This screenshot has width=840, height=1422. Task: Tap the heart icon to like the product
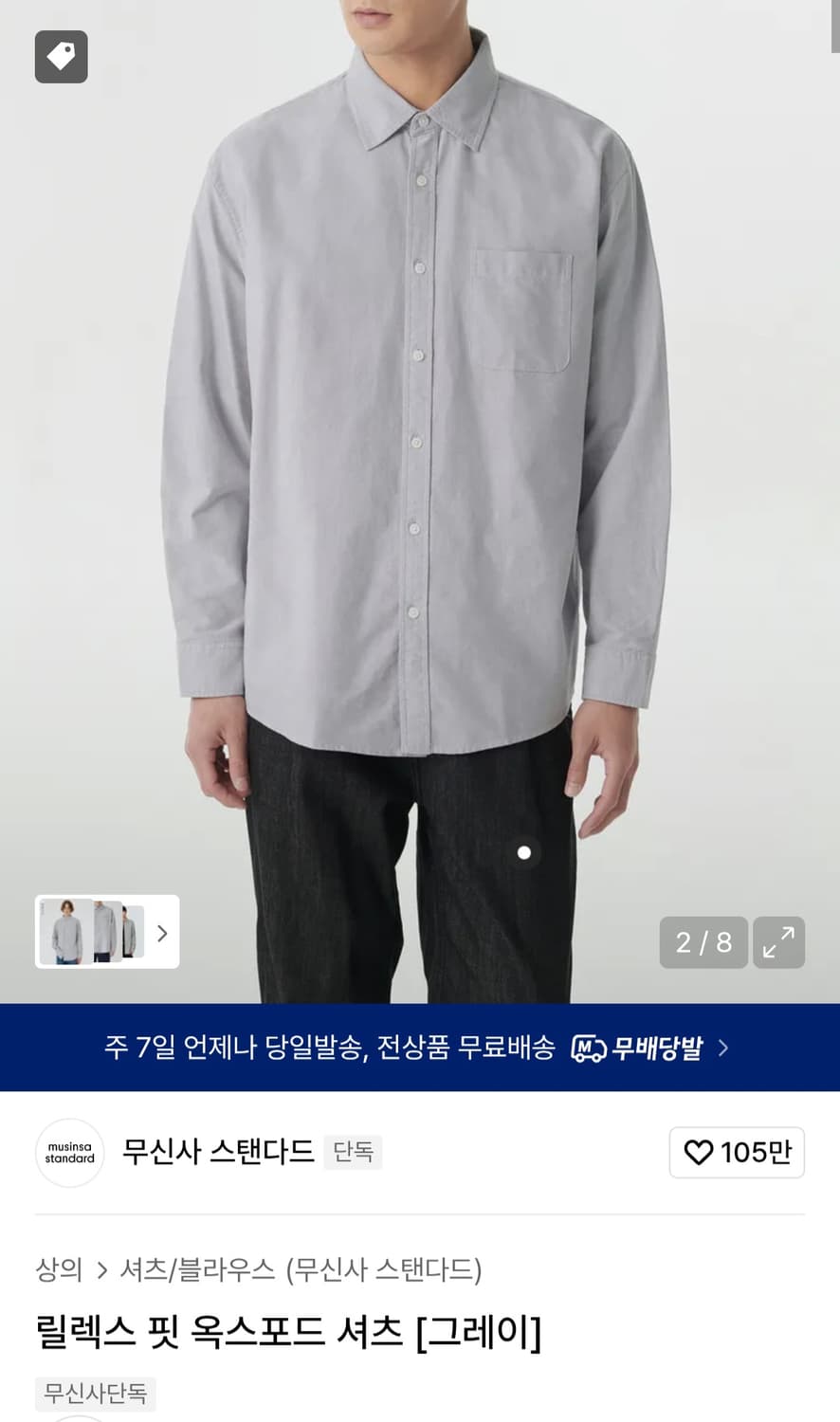coord(699,1153)
